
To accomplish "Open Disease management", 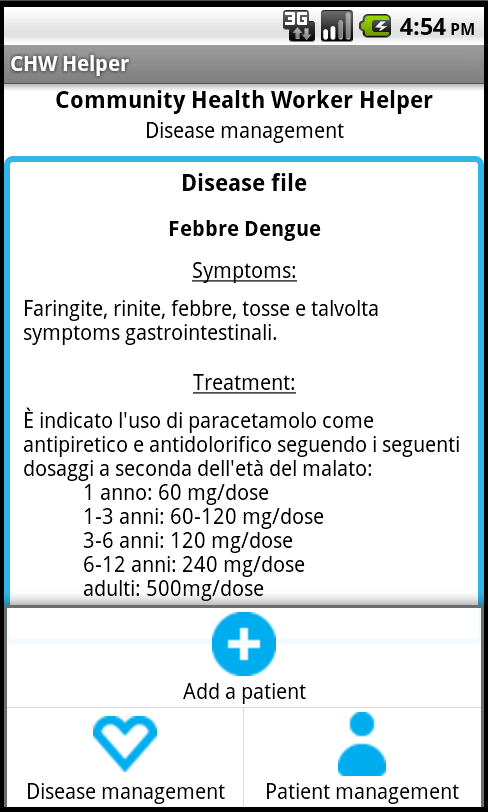I will tap(125, 758).
